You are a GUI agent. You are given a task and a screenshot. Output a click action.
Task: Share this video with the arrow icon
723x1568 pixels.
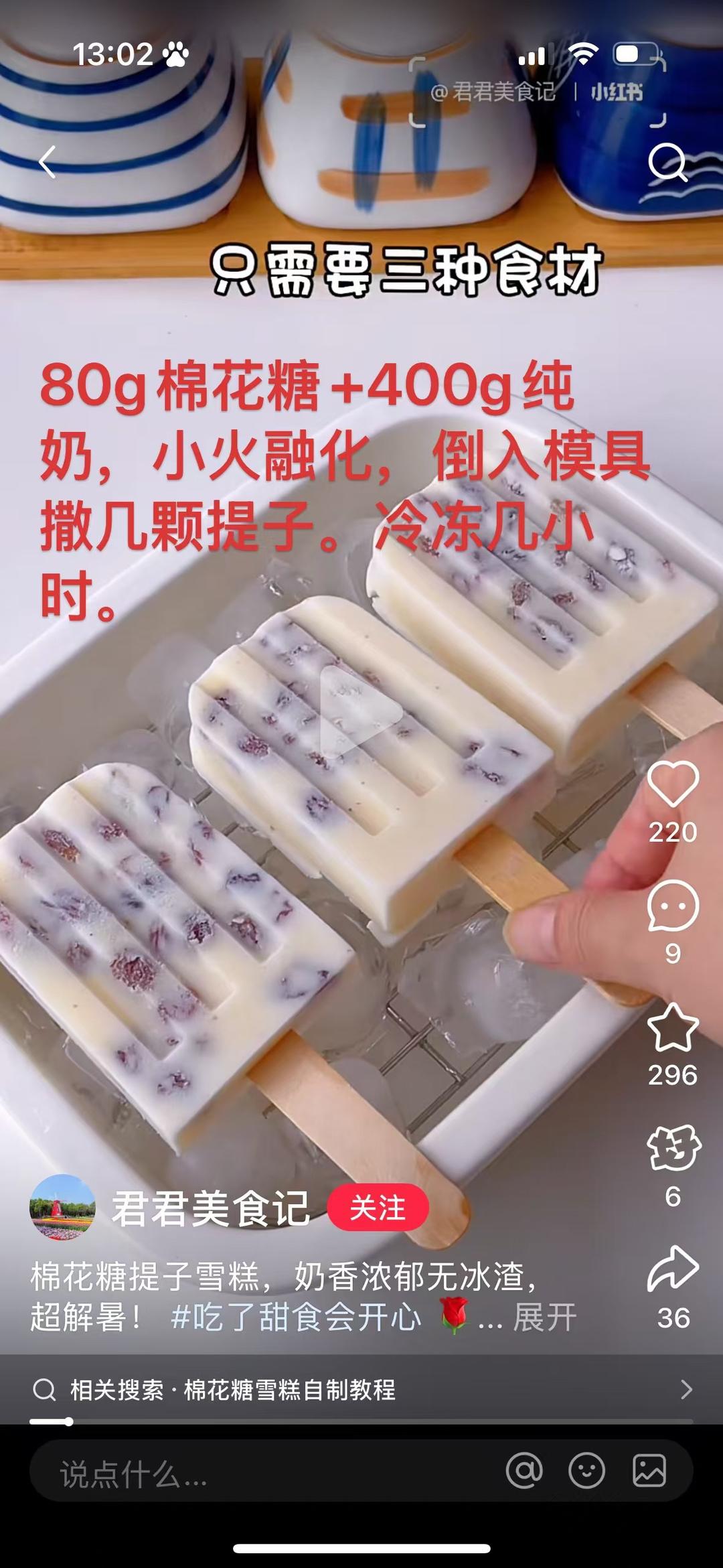(673, 1269)
